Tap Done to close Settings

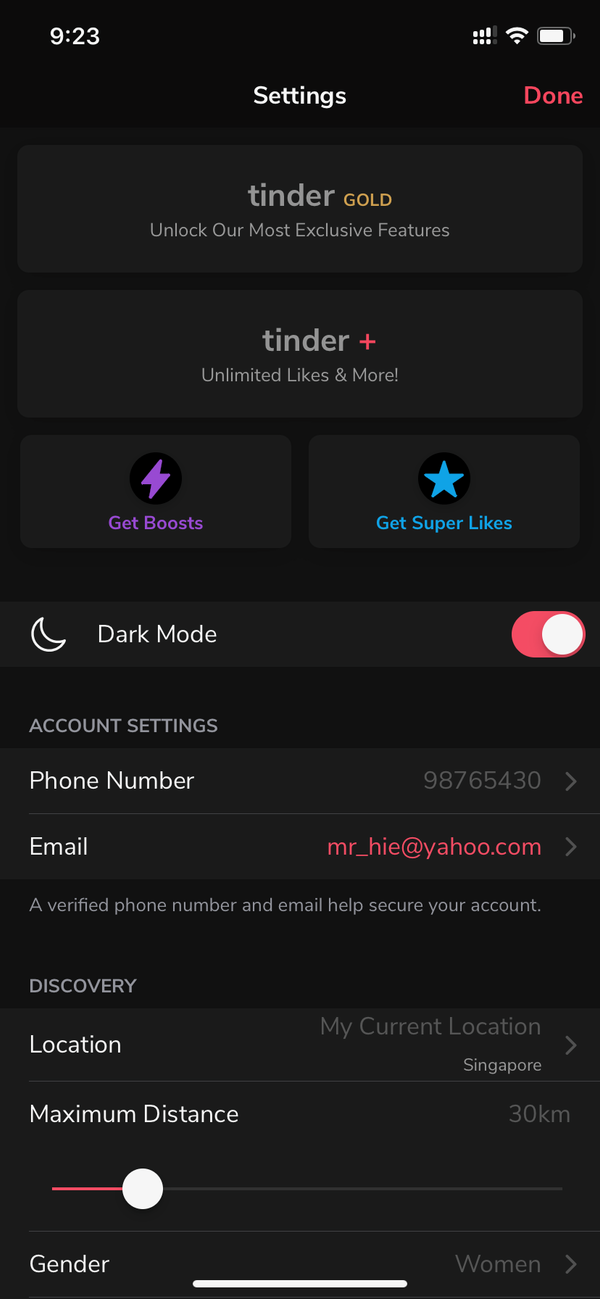pyautogui.click(x=553, y=95)
